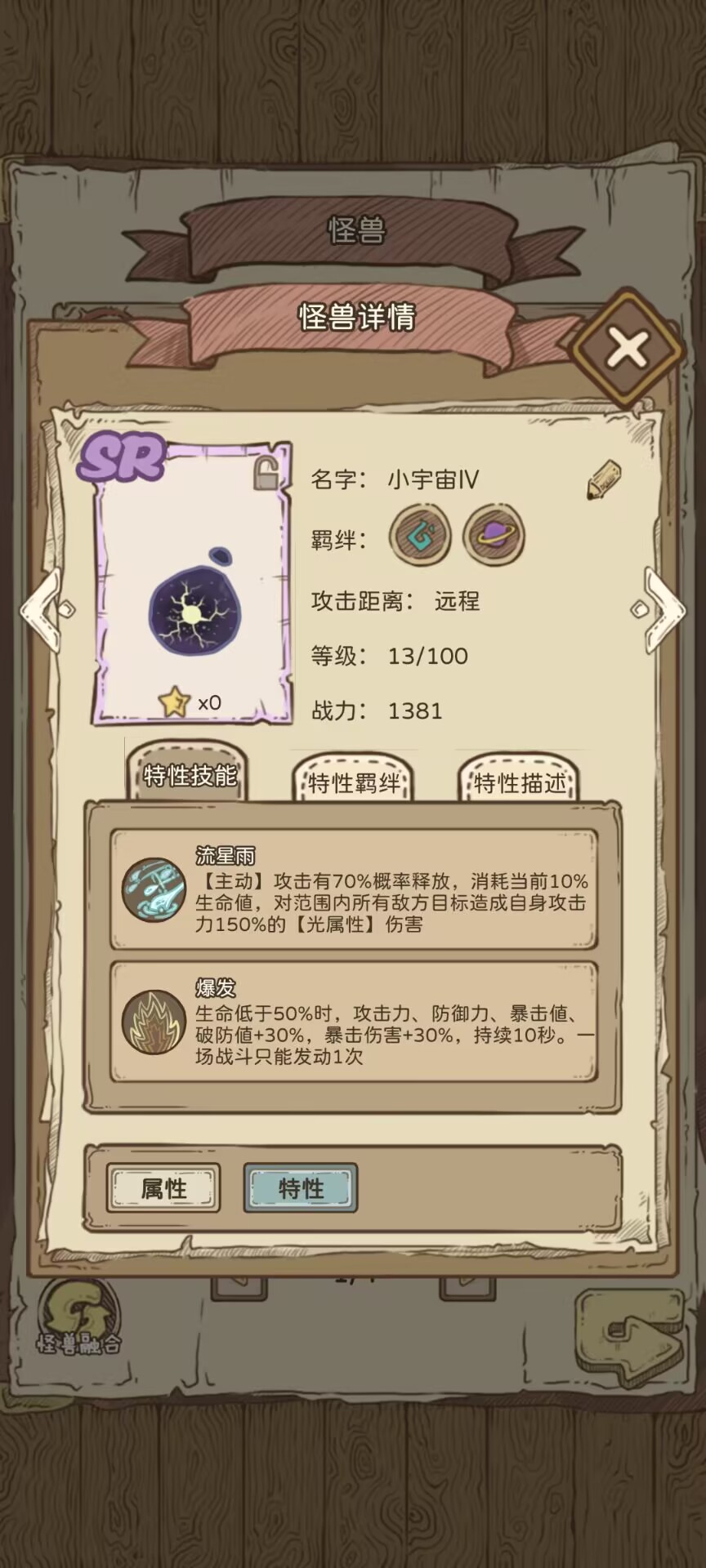The height and width of the screenshot is (1568, 706).
Task: Switch to the 特性描述 tab
Action: click(519, 782)
